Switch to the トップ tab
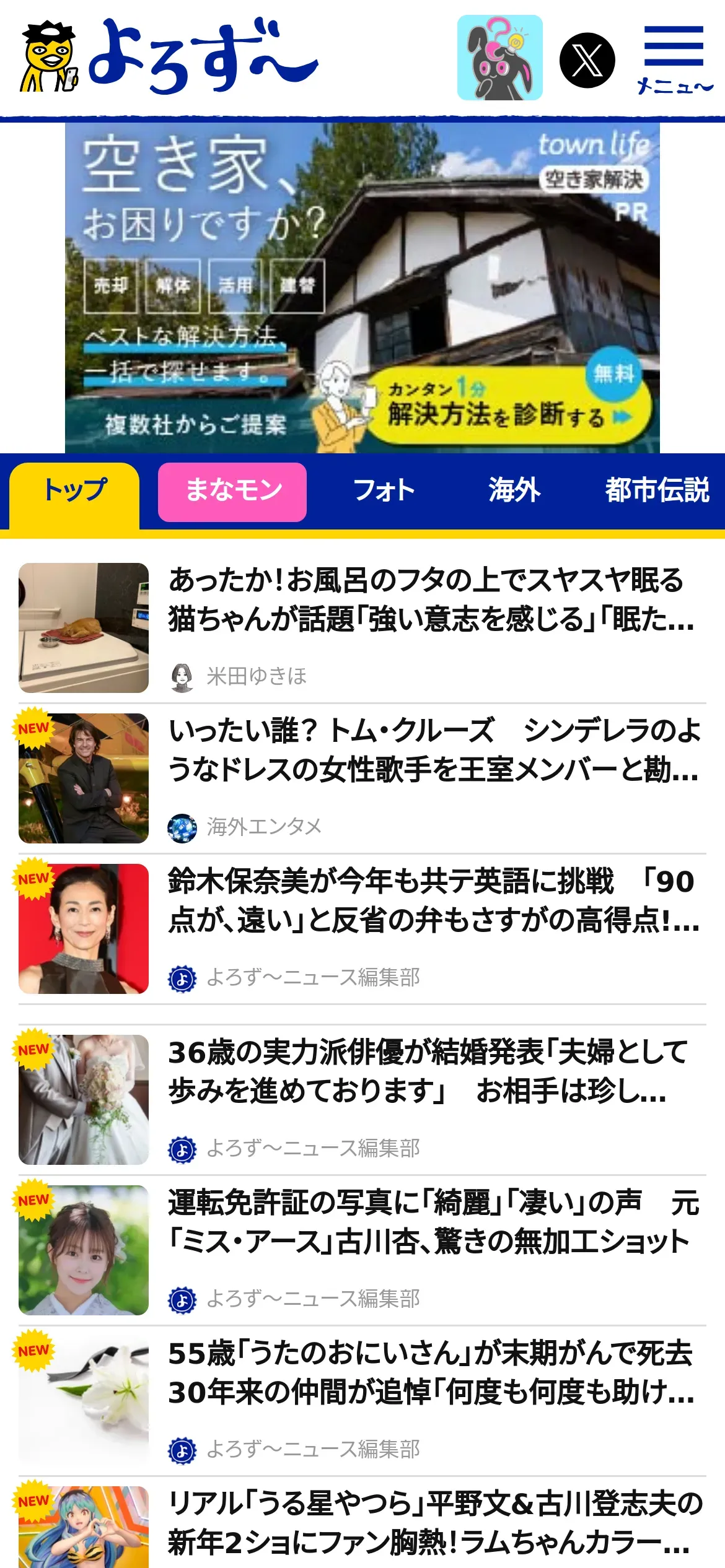Screen dimensions: 725x1568 click(x=74, y=491)
